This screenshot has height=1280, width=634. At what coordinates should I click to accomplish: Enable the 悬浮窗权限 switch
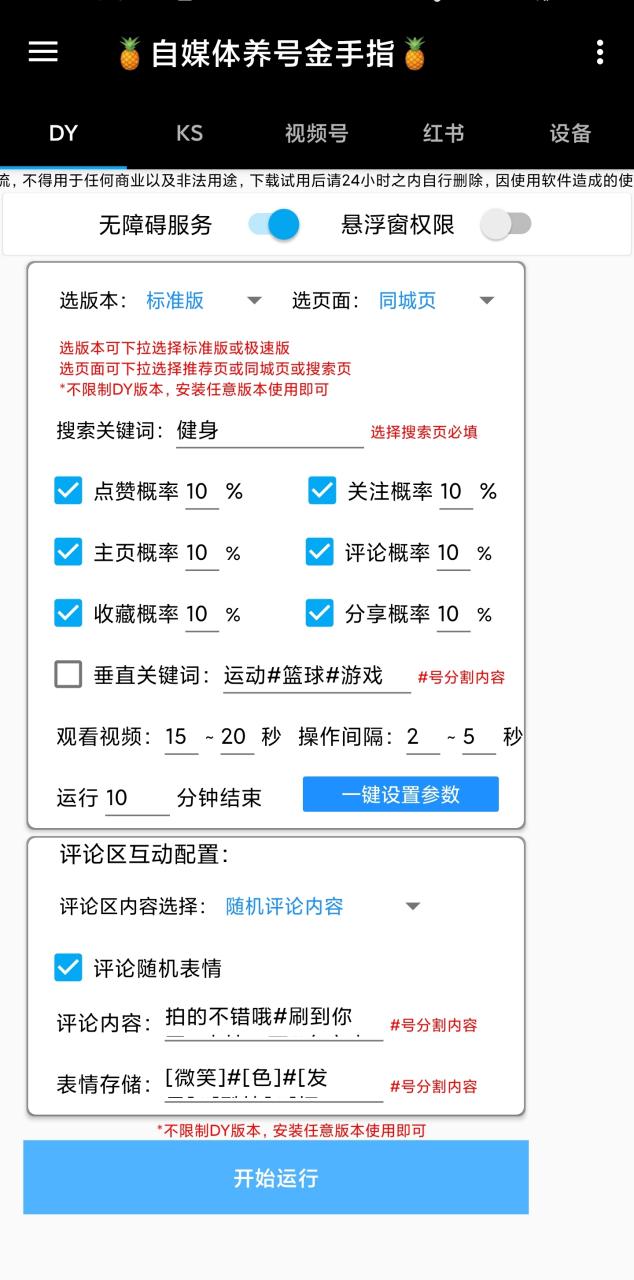[x=505, y=225]
